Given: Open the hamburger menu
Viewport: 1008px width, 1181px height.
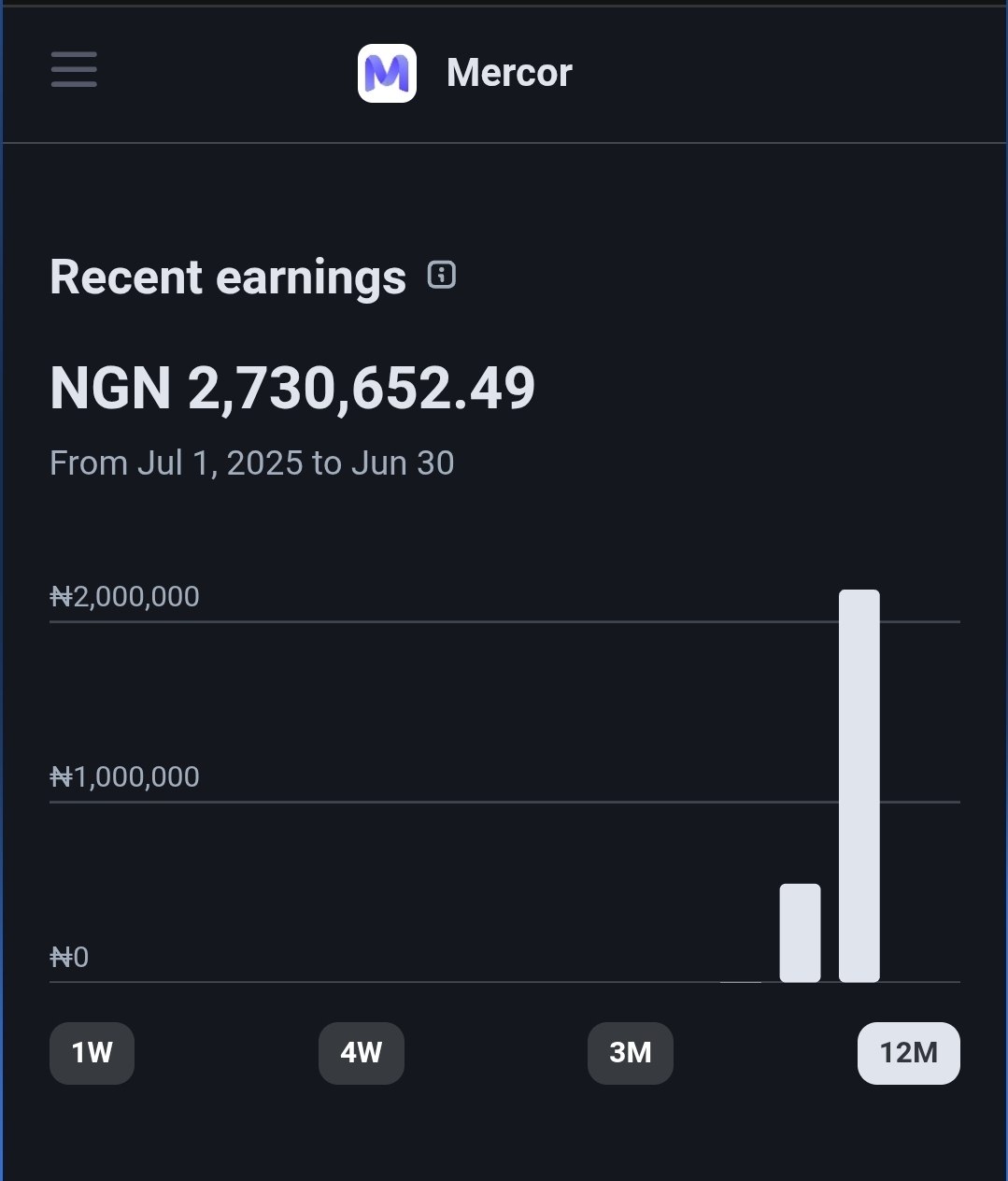Looking at the screenshot, I should 74,70.
